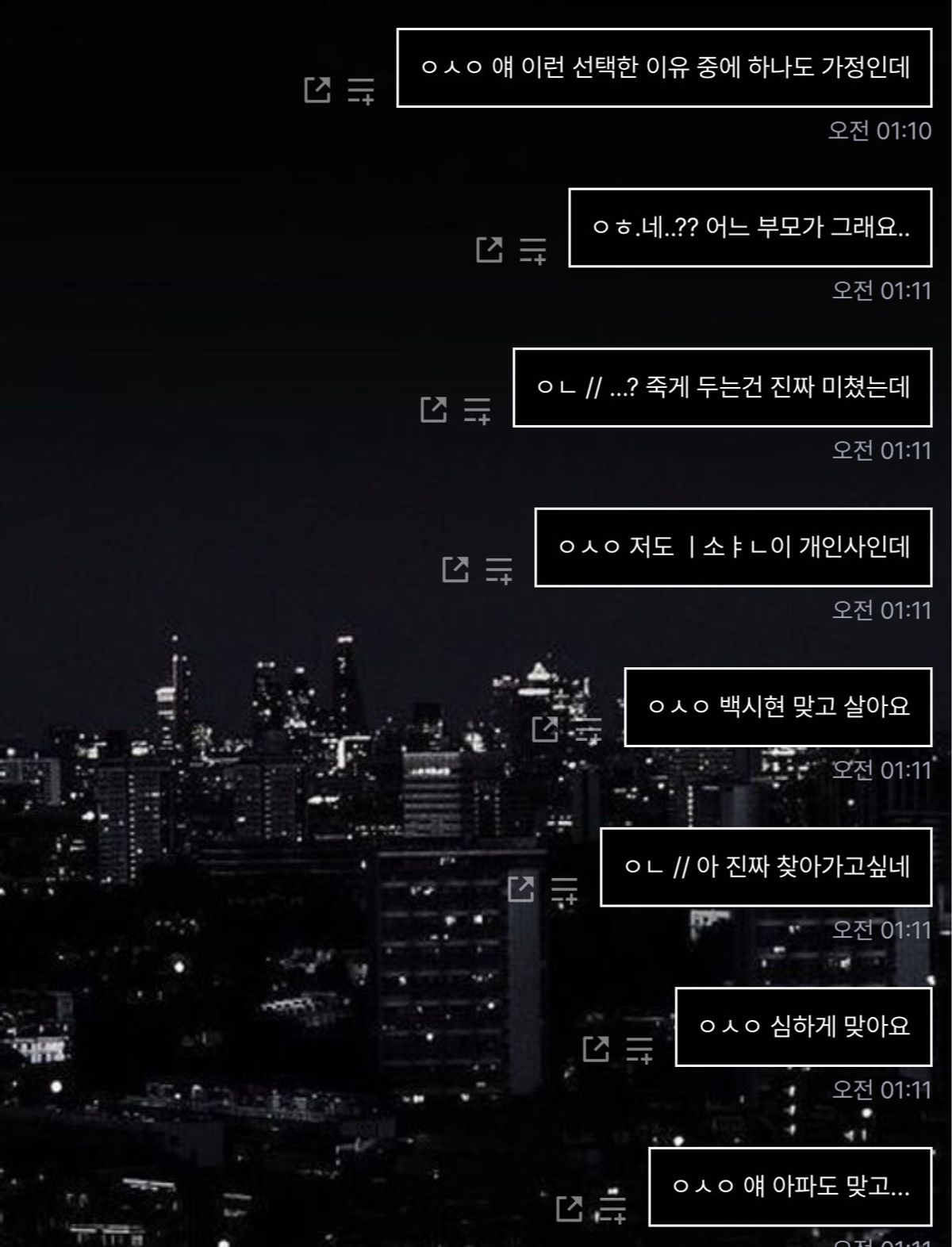Add '얘 이런 선택한 이유' message to list
Image resolution: width=952 pixels, height=1247 pixels.
coord(361,91)
